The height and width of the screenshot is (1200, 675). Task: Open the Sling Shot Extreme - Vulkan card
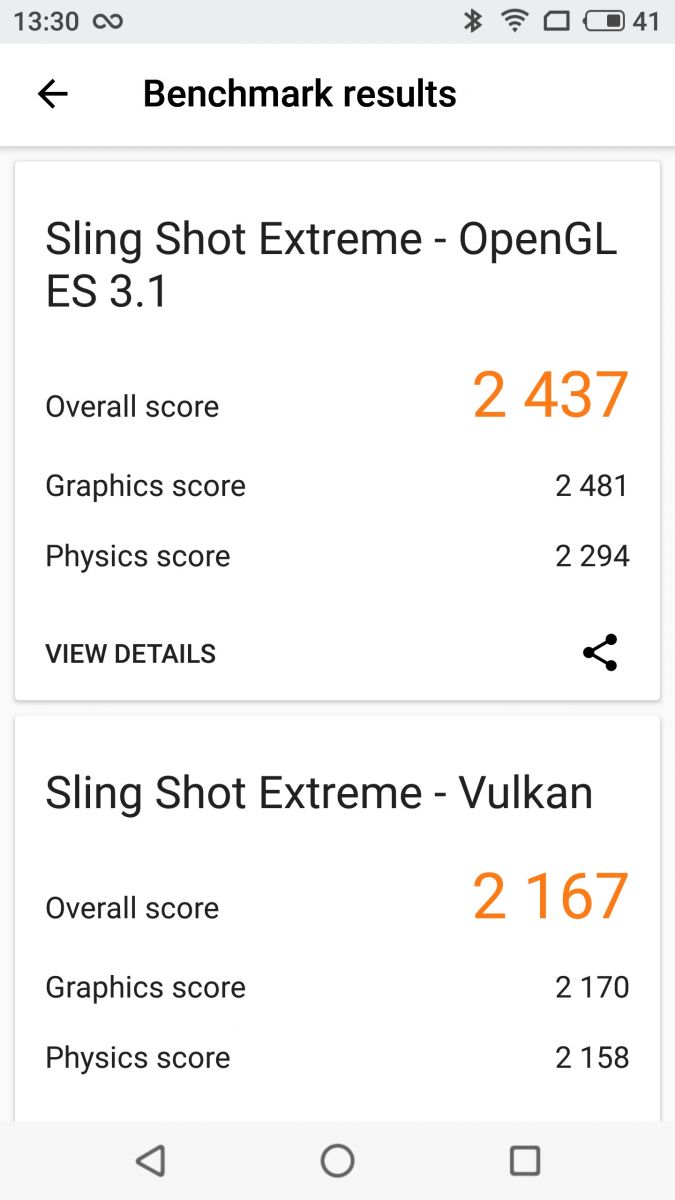(337, 918)
